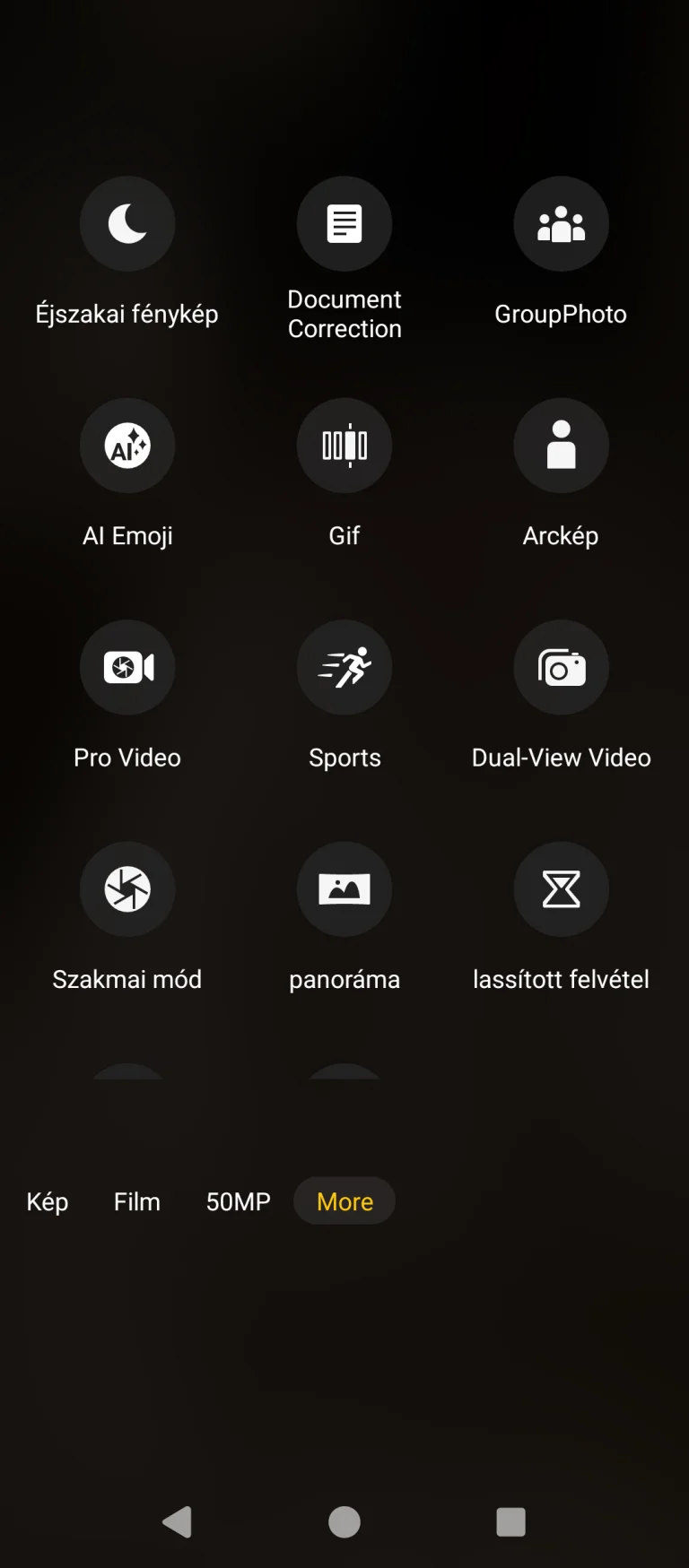Screen dimensions: 689x1568
Task: Open the Éjszakai fénykép night mode
Action: pos(127,224)
